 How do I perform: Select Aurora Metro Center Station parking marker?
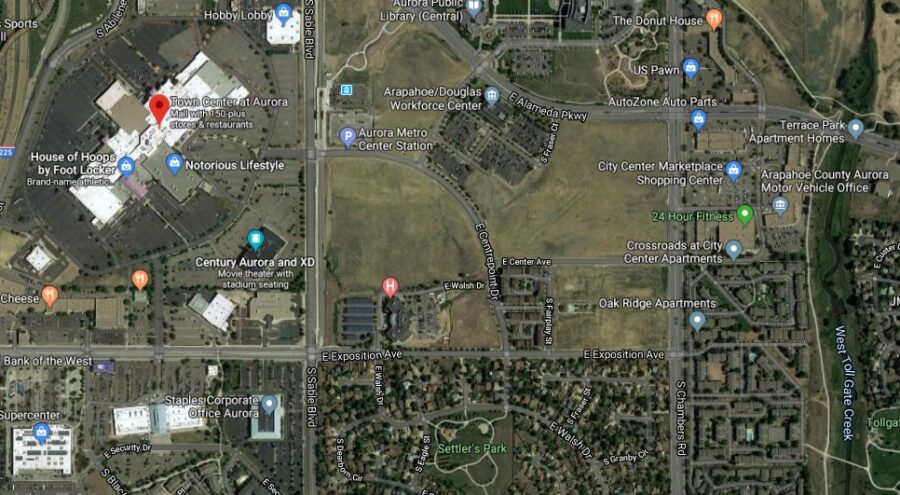point(348,137)
